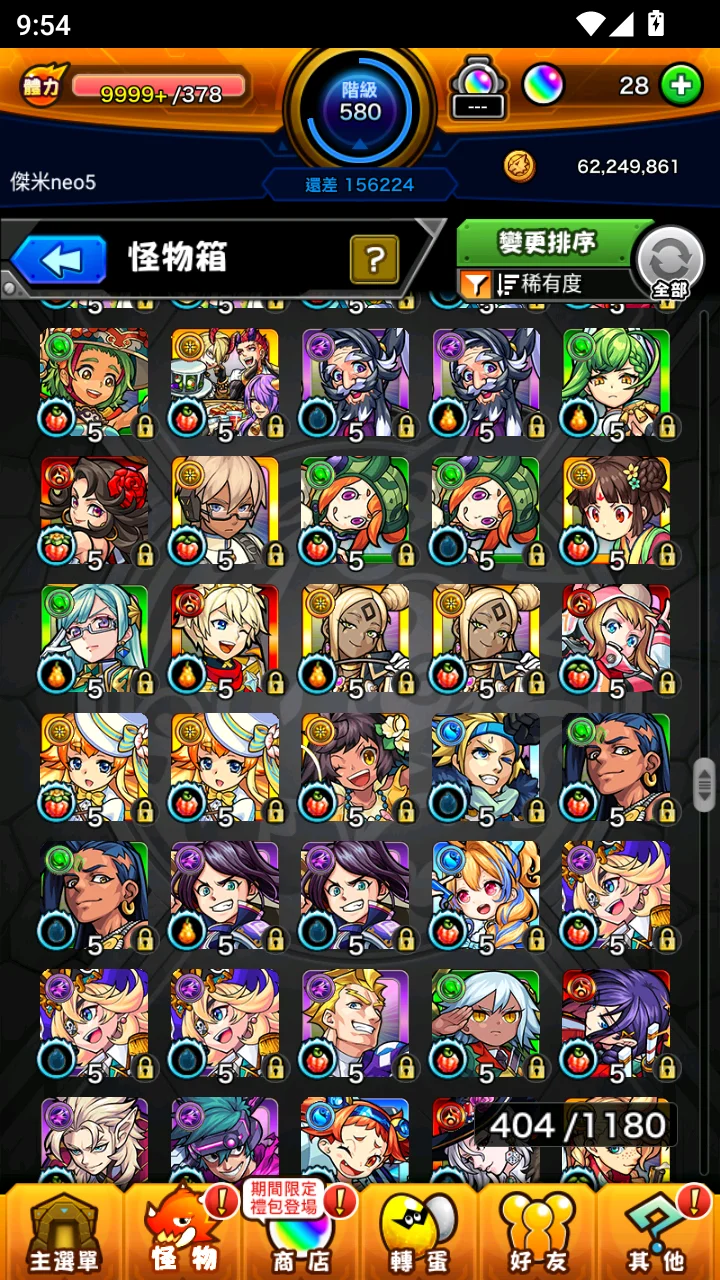The width and height of the screenshot is (720, 1280).
Task: Select the pink-haired girl holding a wrench
Action: pyautogui.click(x=616, y=639)
